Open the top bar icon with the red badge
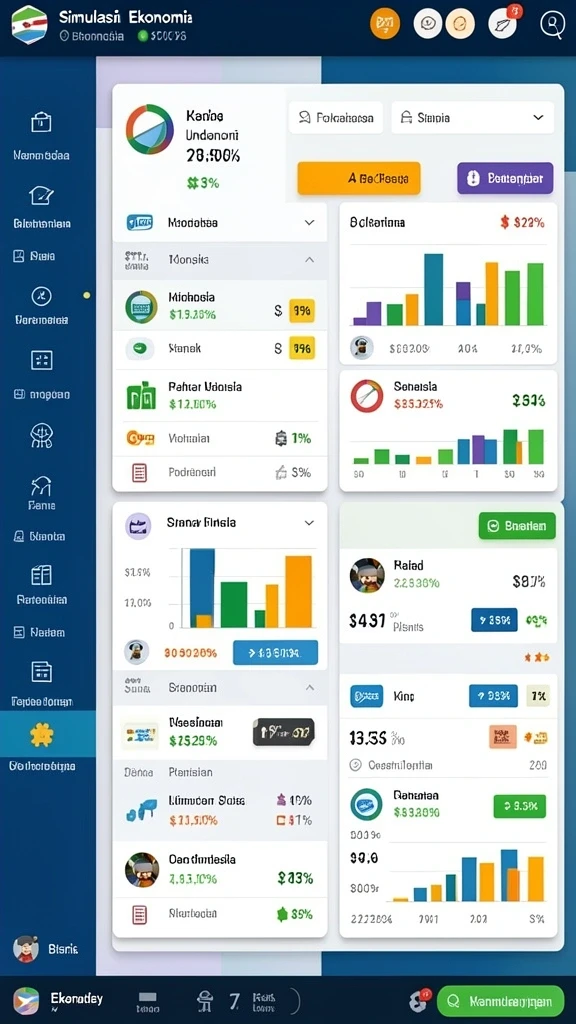 coord(504,24)
